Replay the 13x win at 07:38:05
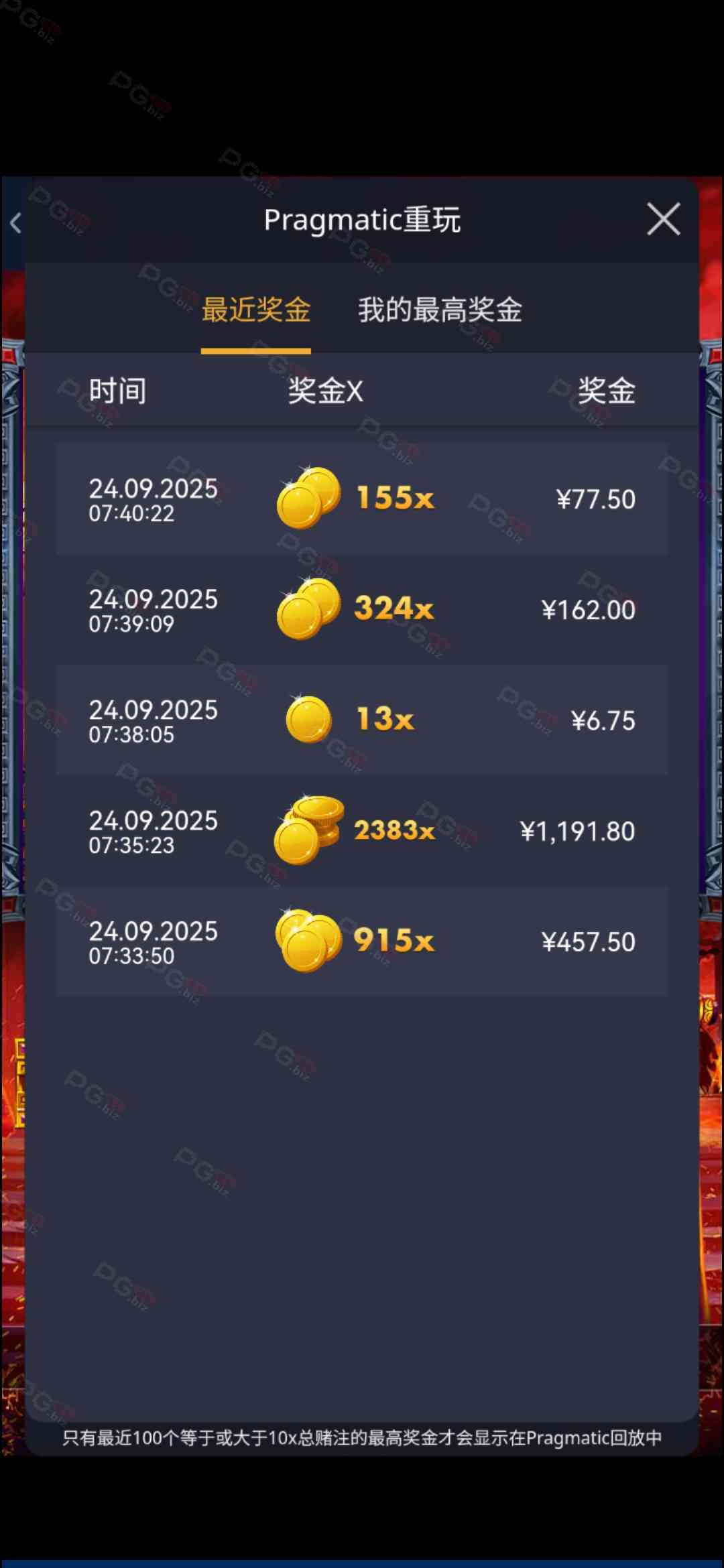 362,720
